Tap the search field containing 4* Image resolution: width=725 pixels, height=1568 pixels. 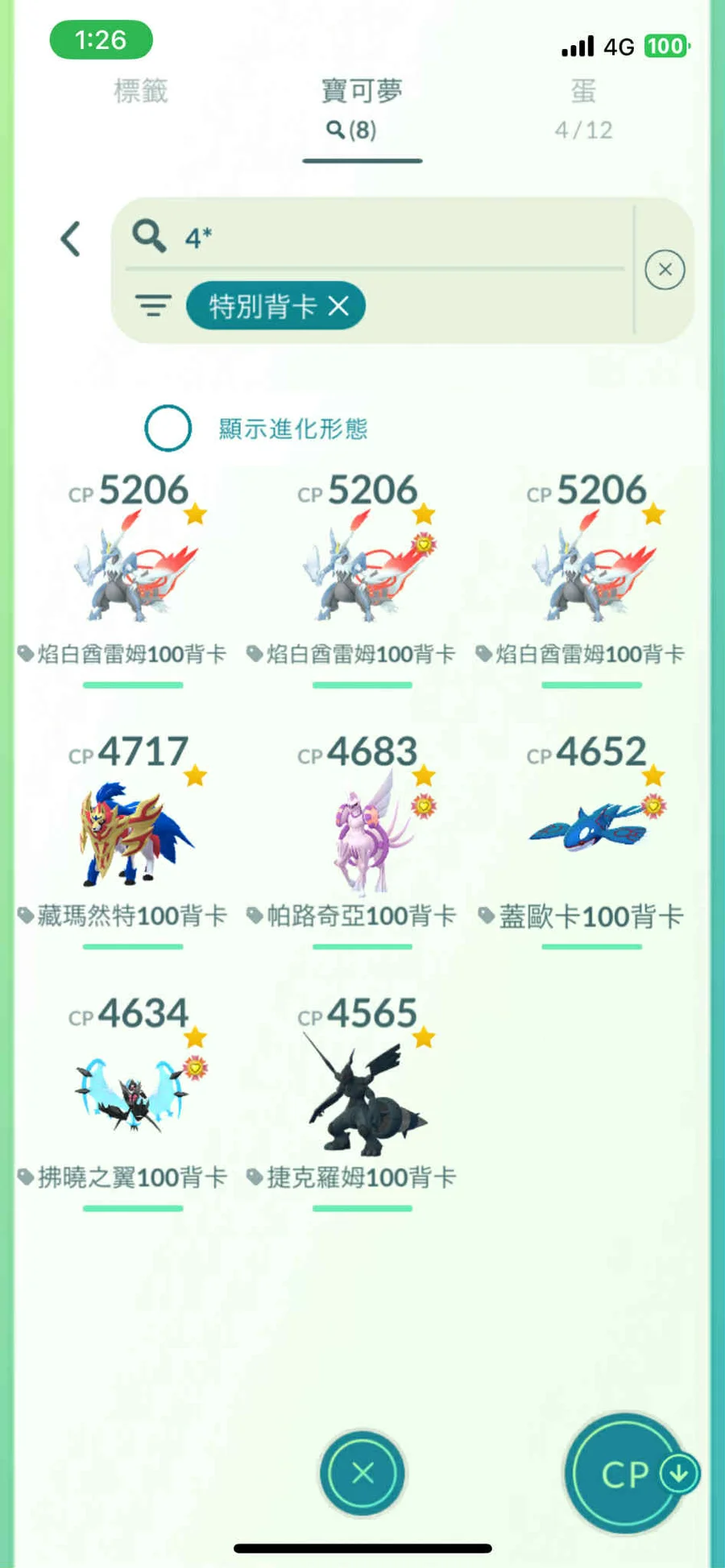pyautogui.click(x=379, y=238)
